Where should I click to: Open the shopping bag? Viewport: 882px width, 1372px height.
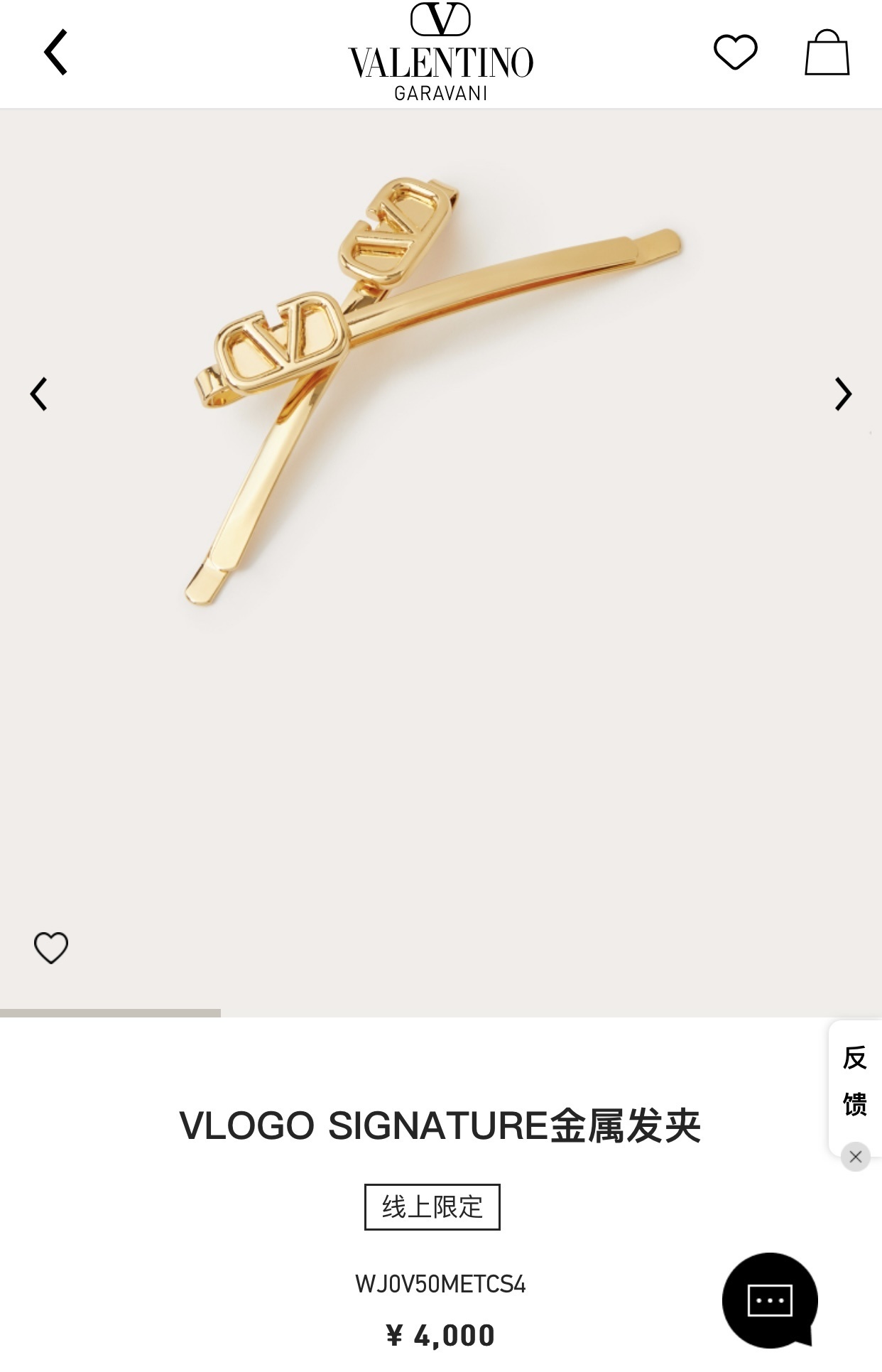827,53
